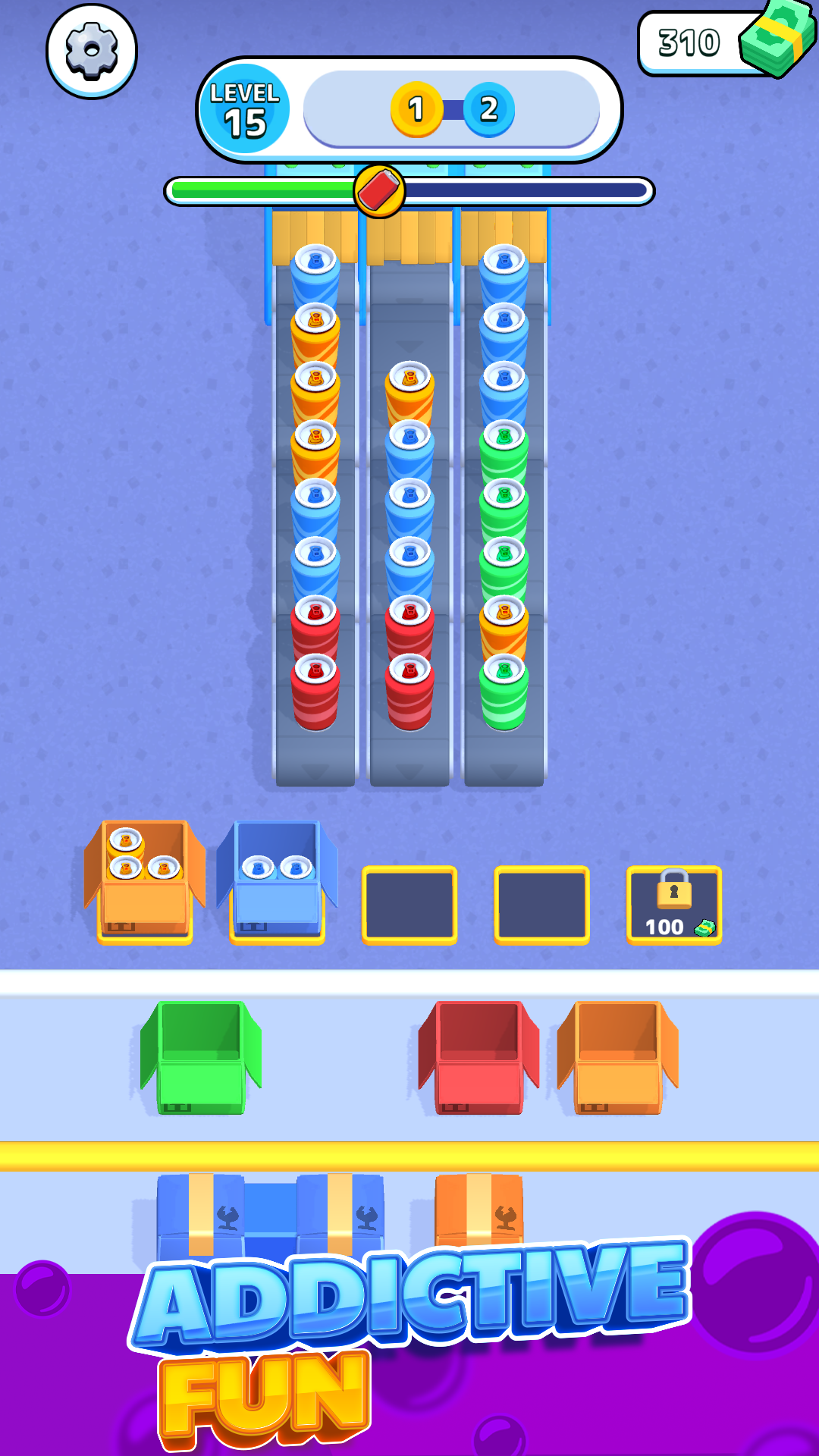Tap the money icon next to the lock
The image size is (819, 1456).
[x=705, y=927]
